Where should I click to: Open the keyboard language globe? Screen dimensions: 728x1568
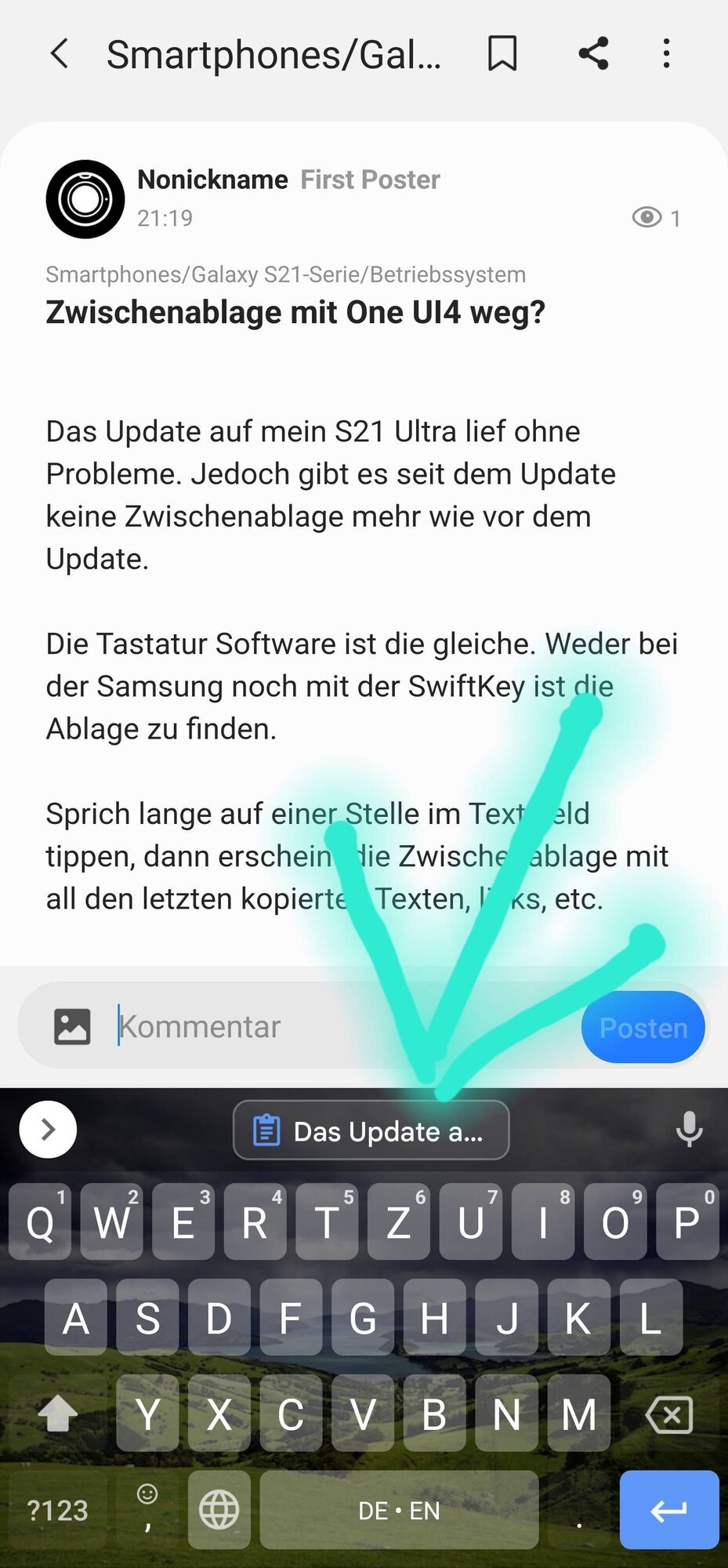click(x=219, y=1510)
